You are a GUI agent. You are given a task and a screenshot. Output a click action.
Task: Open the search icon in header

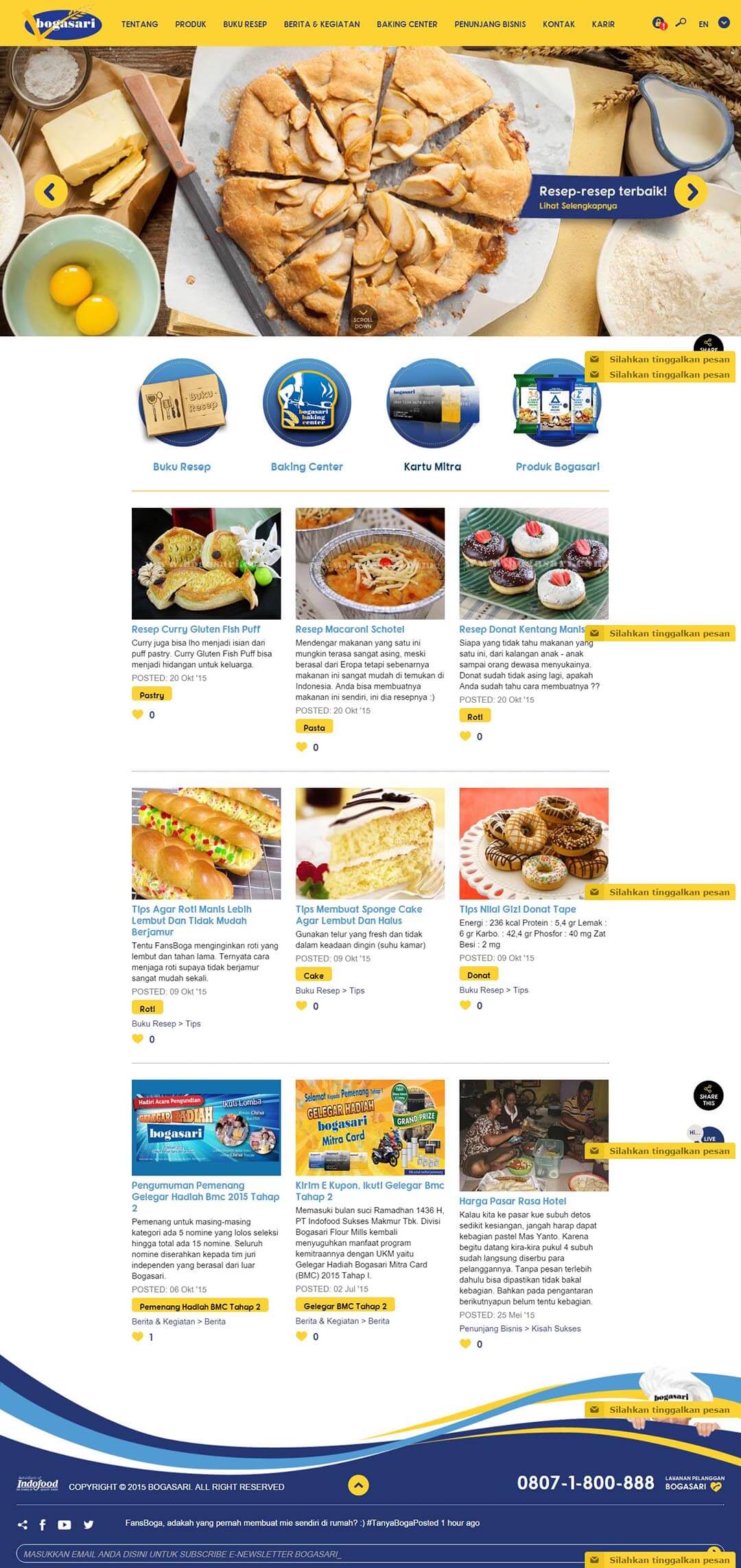pyautogui.click(x=681, y=23)
